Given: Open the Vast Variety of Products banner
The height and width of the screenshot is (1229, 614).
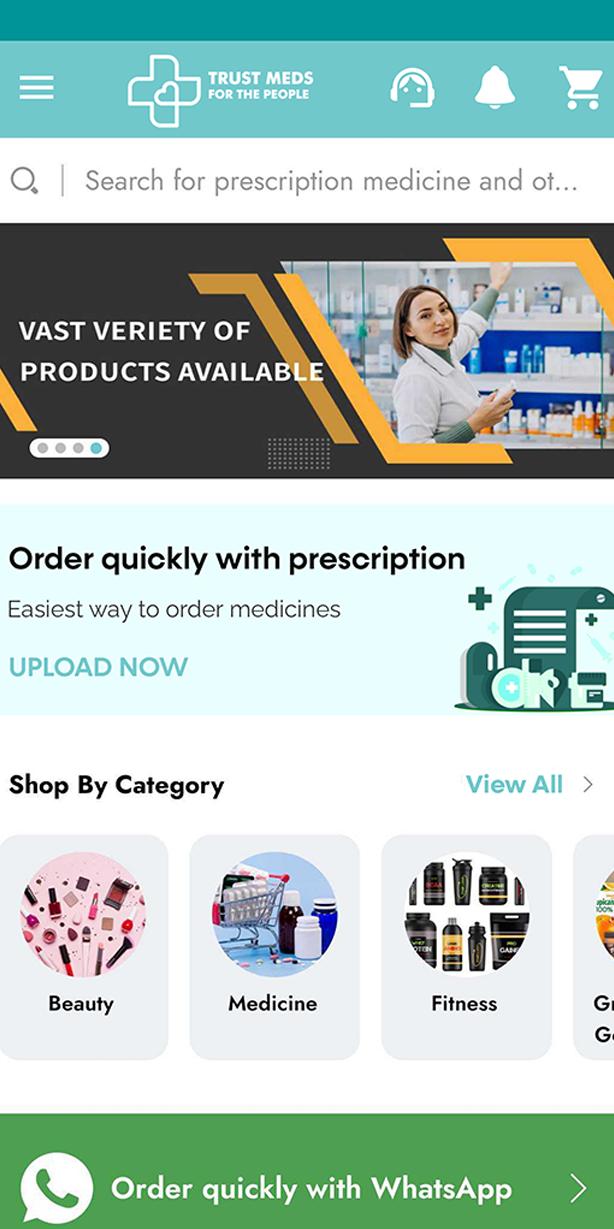Looking at the screenshot, I should [x=307, y=350].
